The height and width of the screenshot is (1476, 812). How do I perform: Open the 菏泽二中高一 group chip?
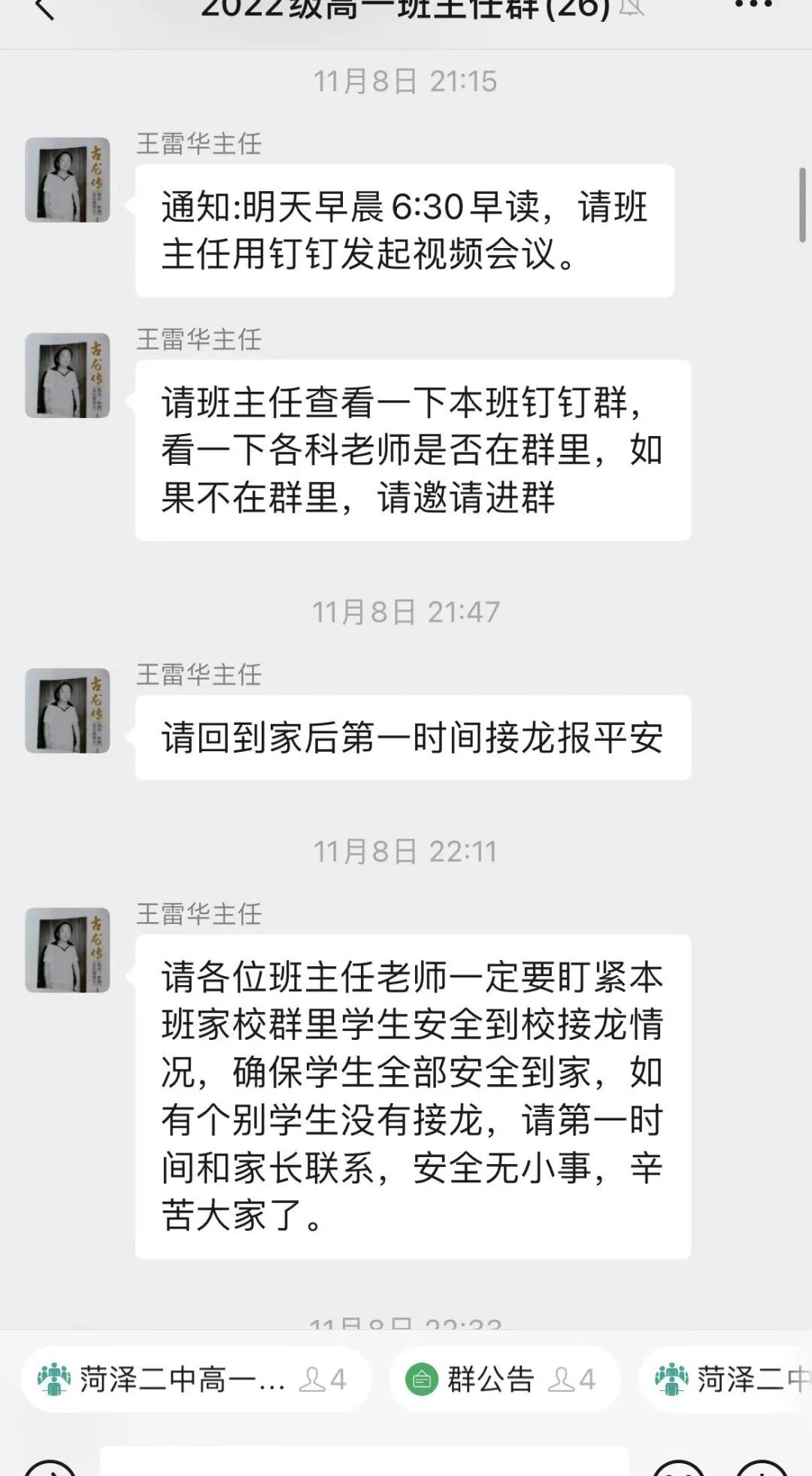point(195,1379)
